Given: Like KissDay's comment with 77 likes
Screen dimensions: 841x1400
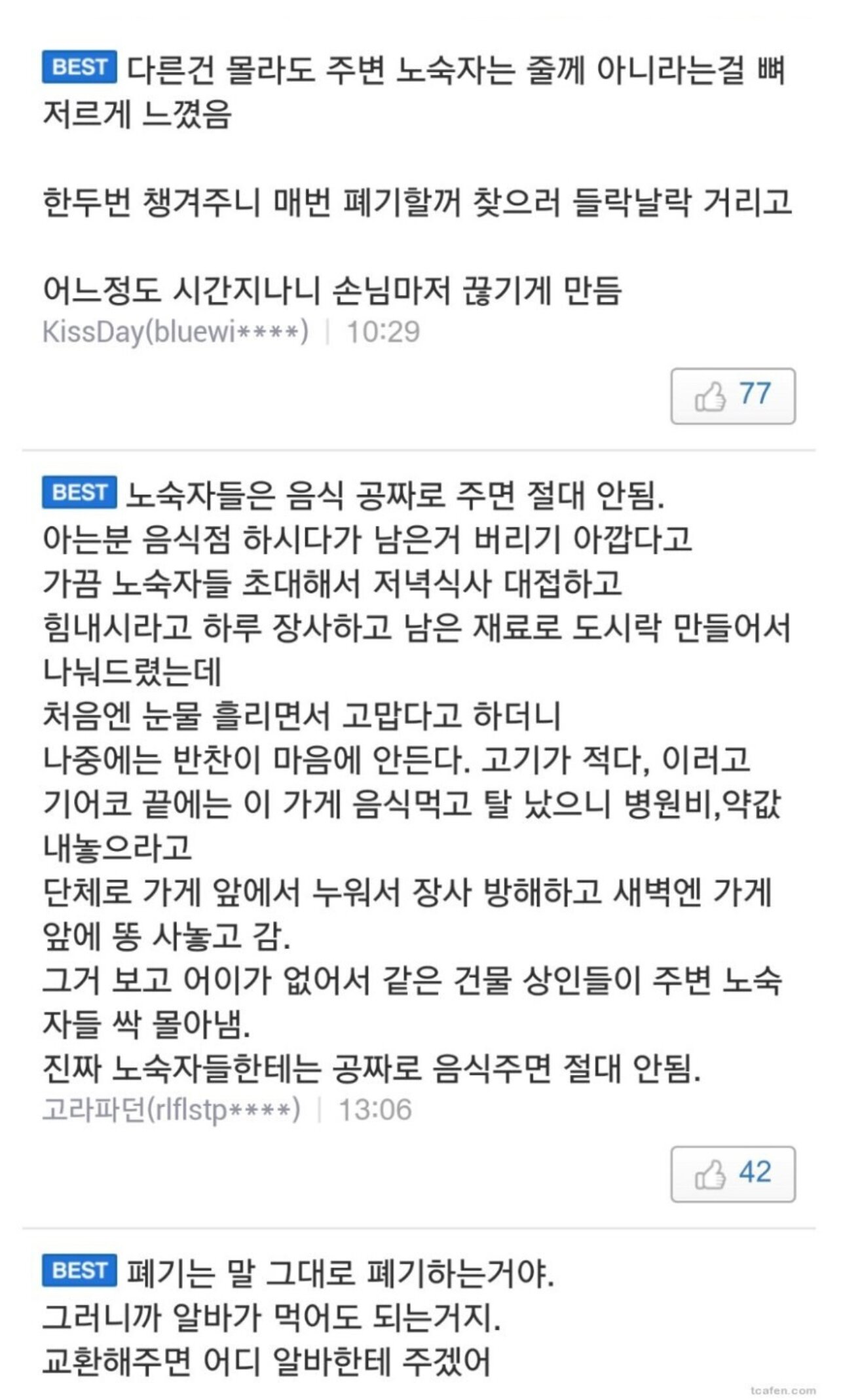Looking at the screenshot, I should pyautogui.click(x=732, y=396).
